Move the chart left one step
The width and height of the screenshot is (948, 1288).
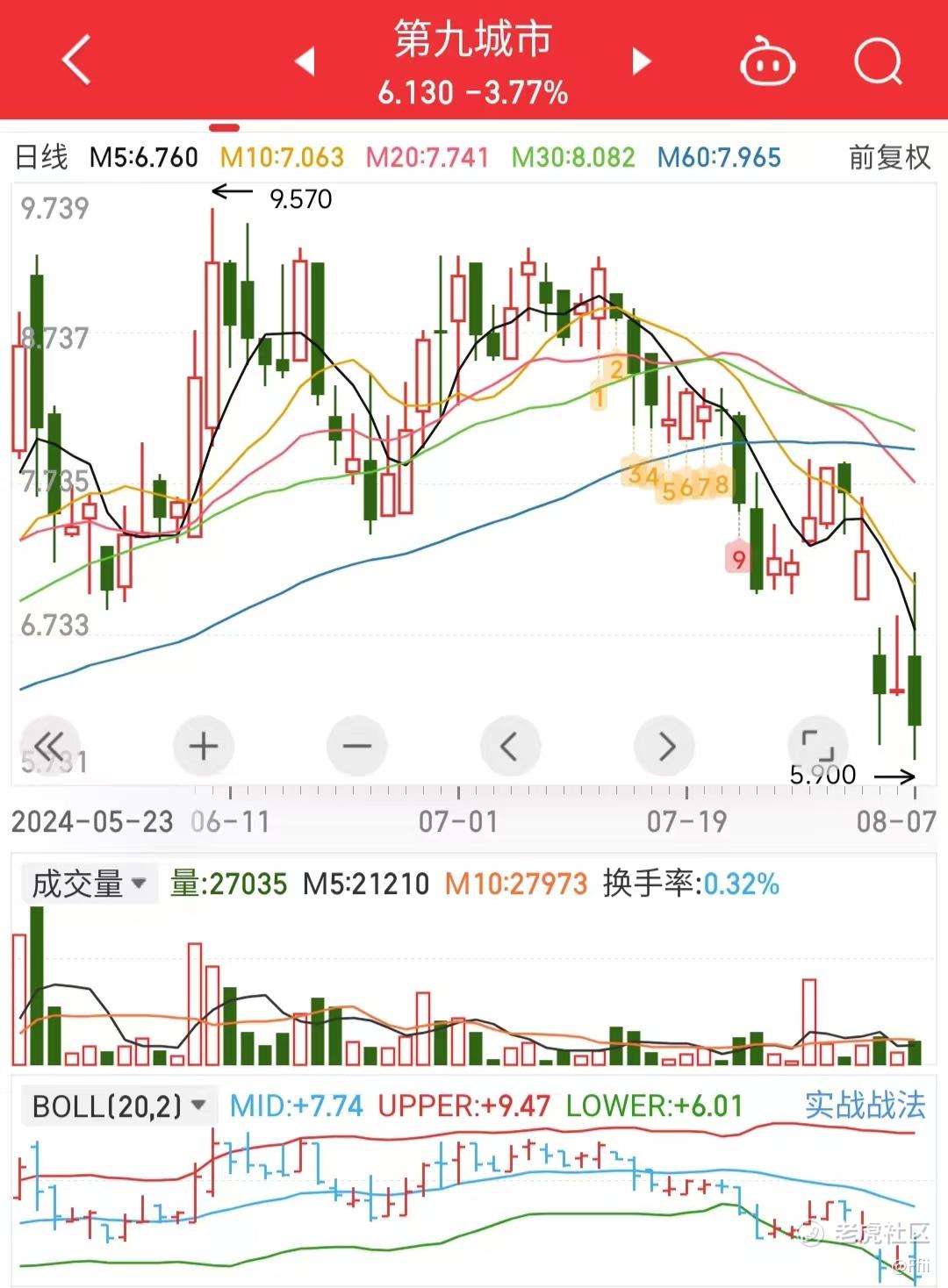[510, 747]
